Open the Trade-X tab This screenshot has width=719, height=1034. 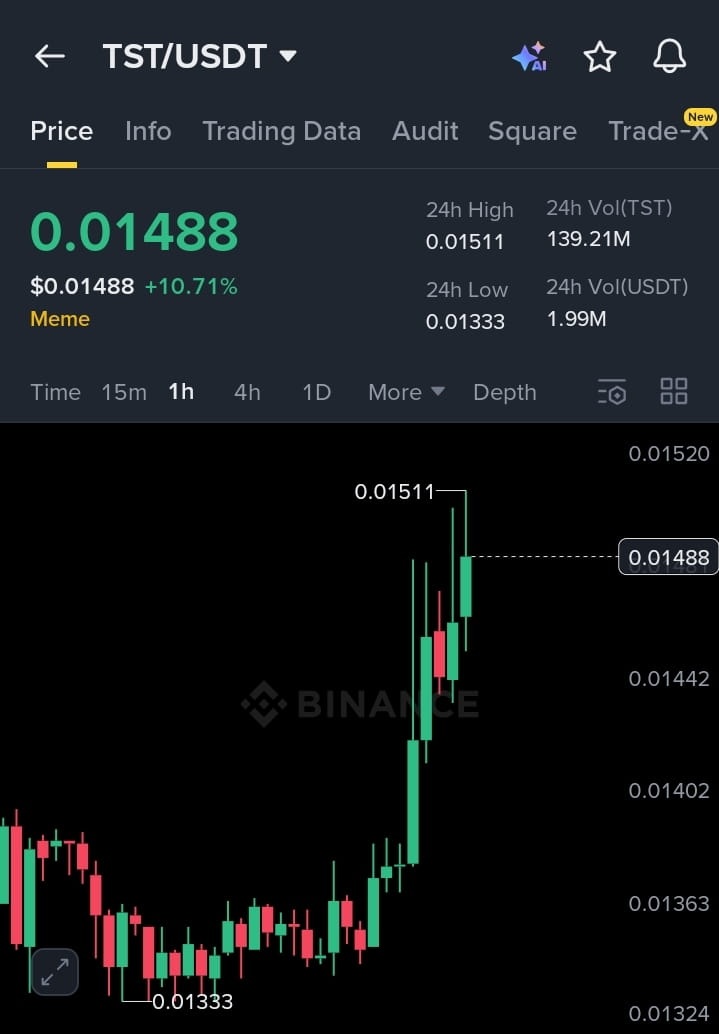coord(658,131)
